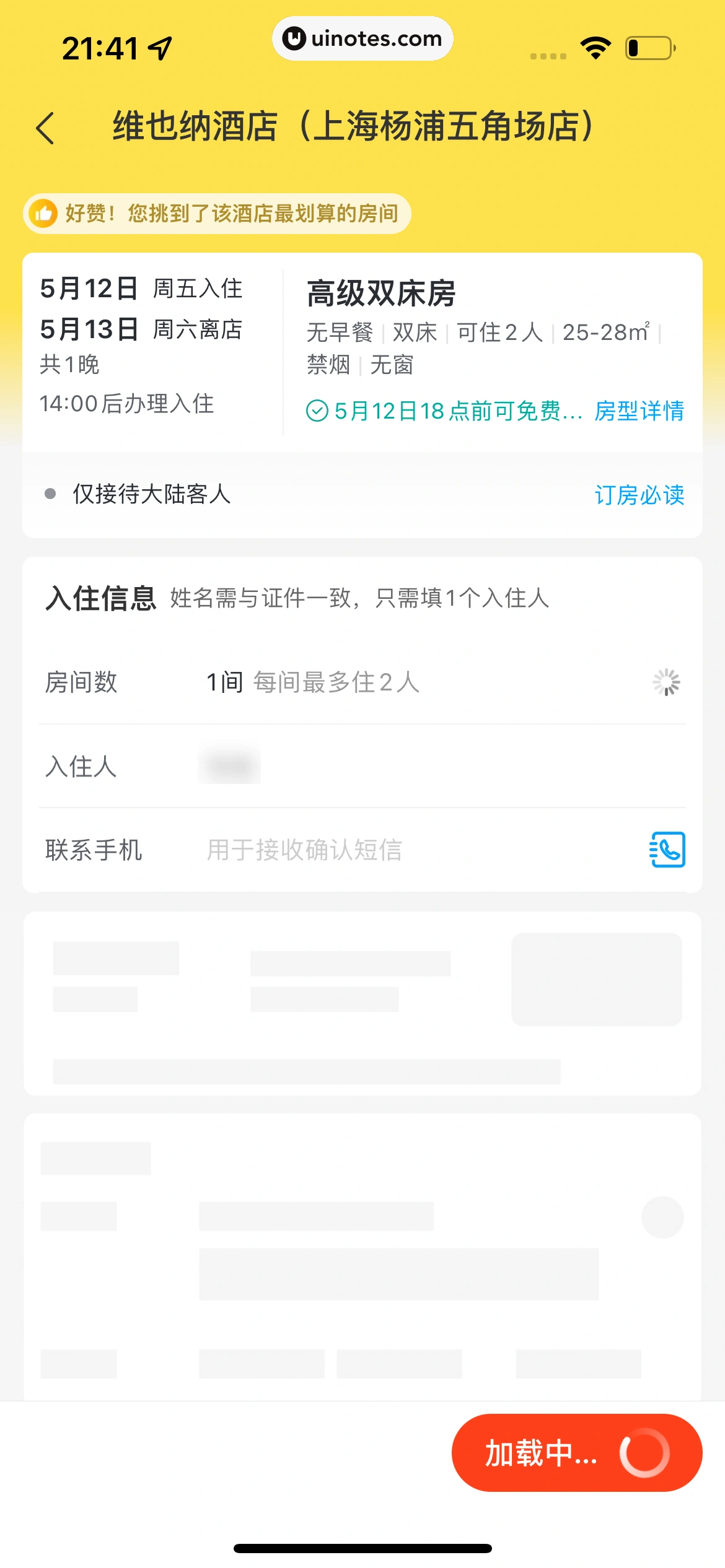The height and width of the screenshot is (1568, 725).
Task: Tap the 房间数 row to change room count
Action: pyautogui.click(x=362, y=682)
